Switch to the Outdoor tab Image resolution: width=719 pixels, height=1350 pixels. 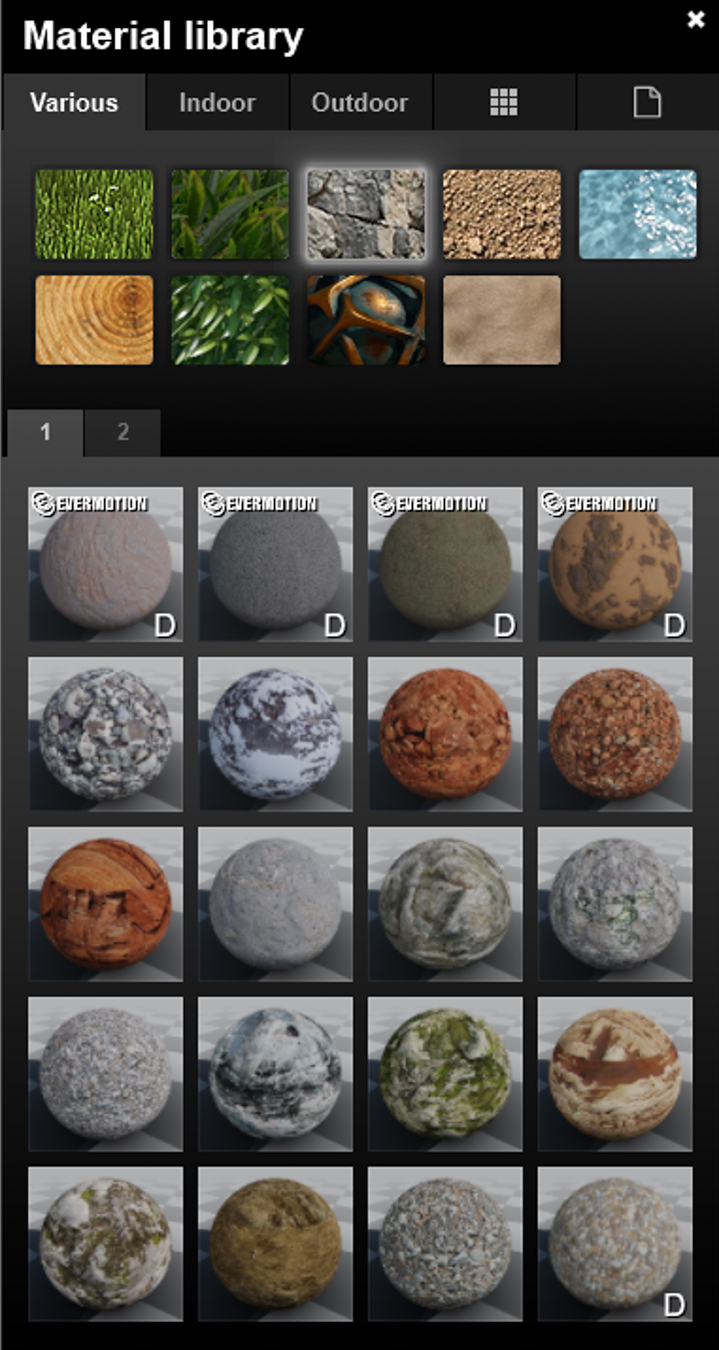[x=360, y=103]
